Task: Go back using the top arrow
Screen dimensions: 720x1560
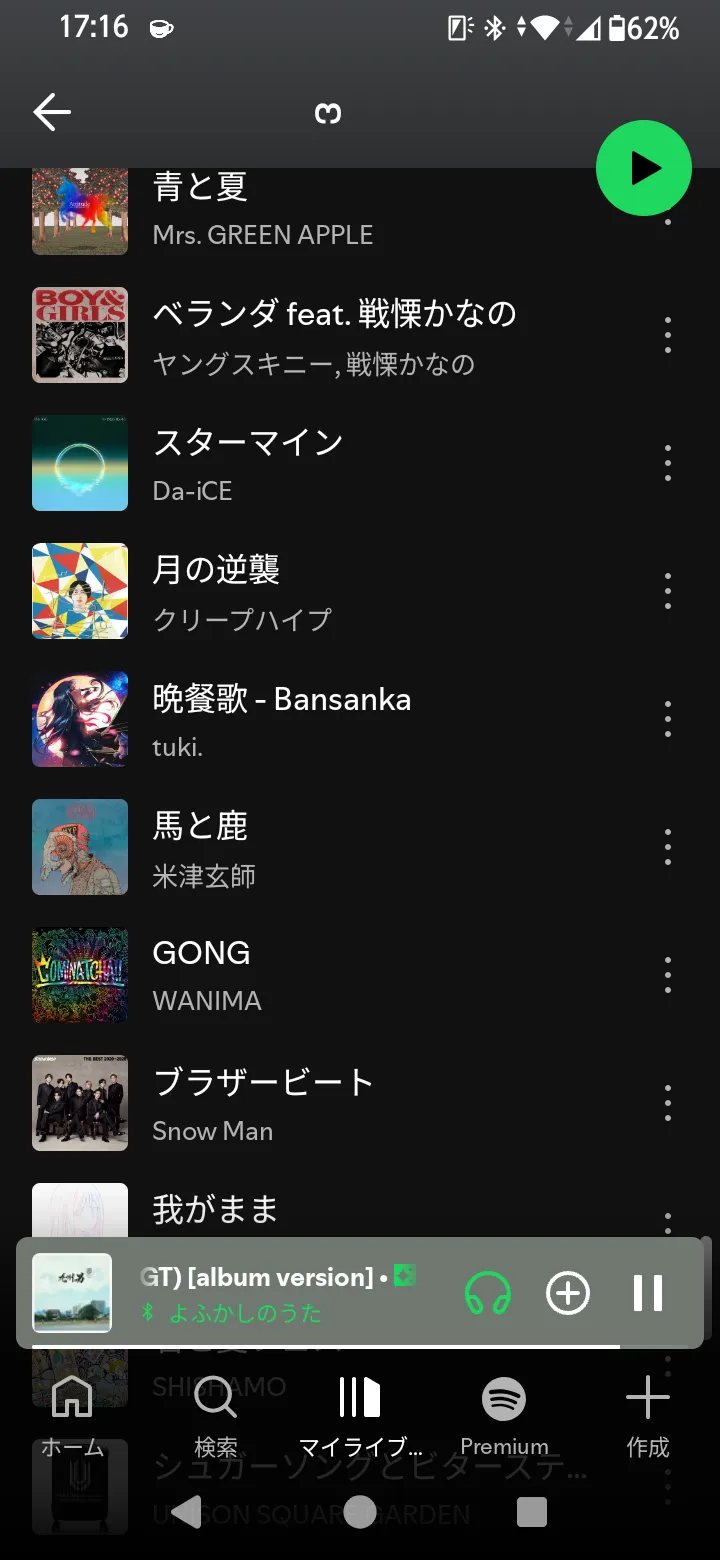Action: [52, 113]
